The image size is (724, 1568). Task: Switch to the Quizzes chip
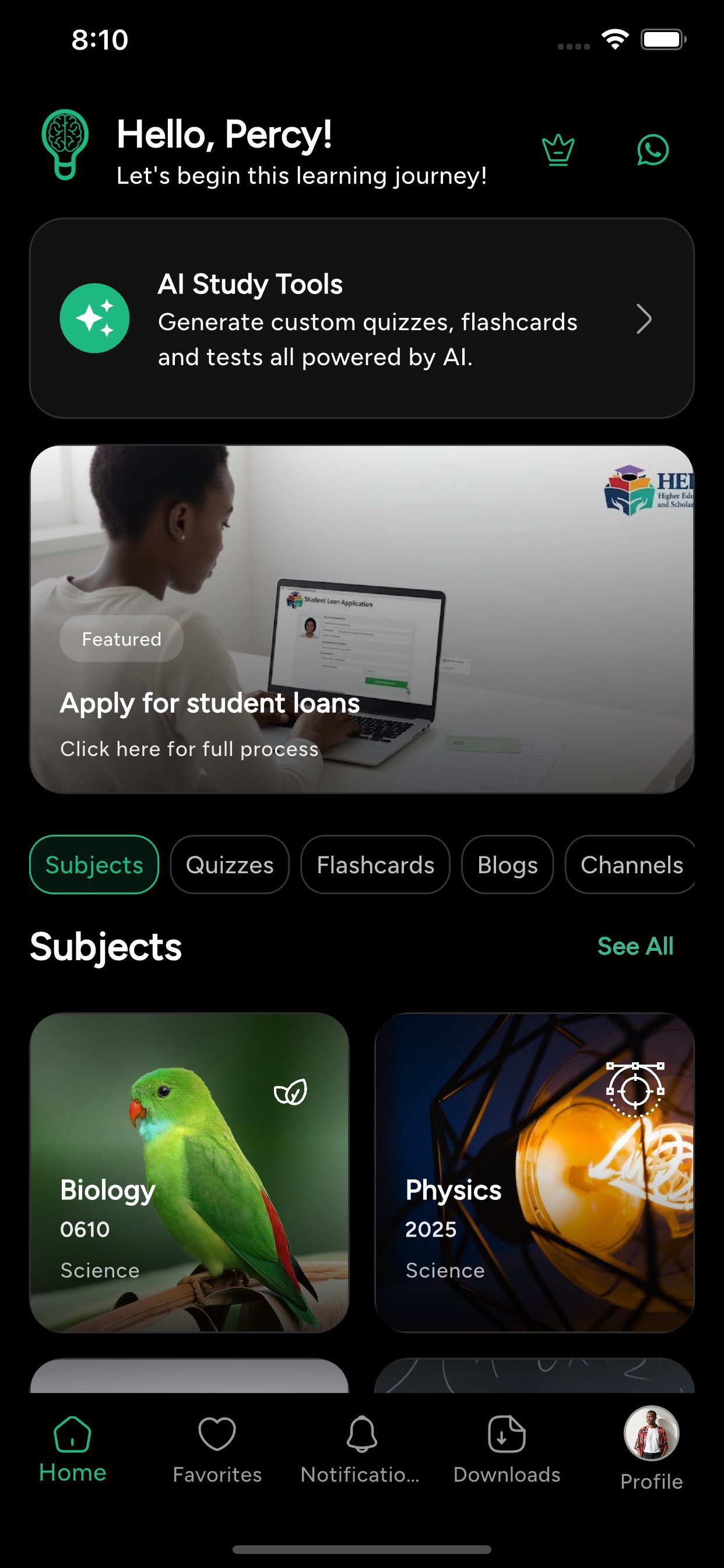tap(229, 864)
